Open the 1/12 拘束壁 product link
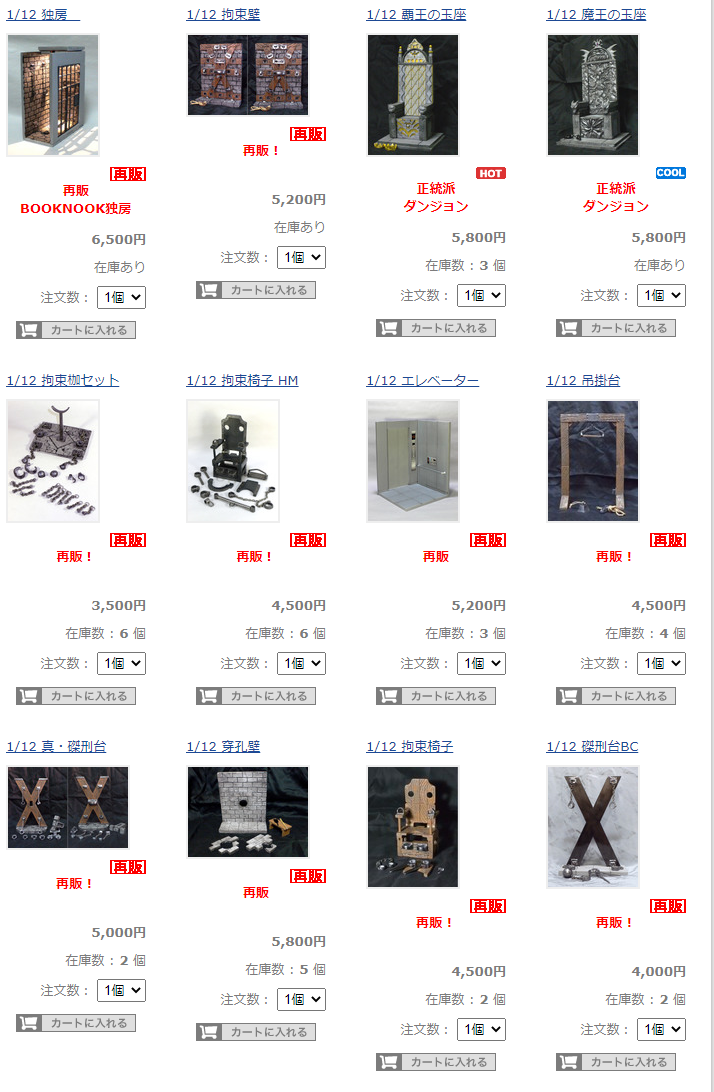Viewport: 714px width, 1092px height. pyautogui.click(x=223, y=15)
